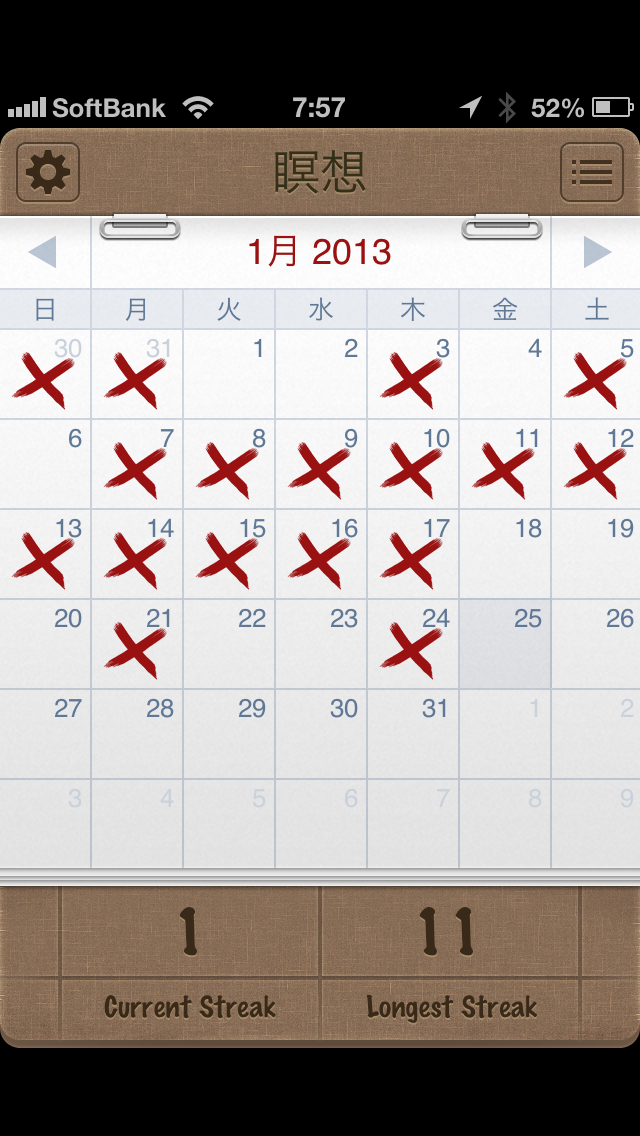This screenshot has height=1136, width=640.
Task: Open the settings gear
Action: point(48,173)
